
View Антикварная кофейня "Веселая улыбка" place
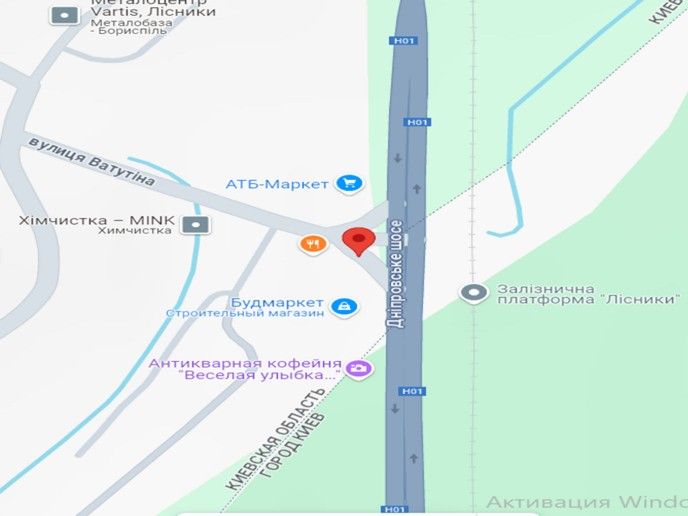pos(359,370)
